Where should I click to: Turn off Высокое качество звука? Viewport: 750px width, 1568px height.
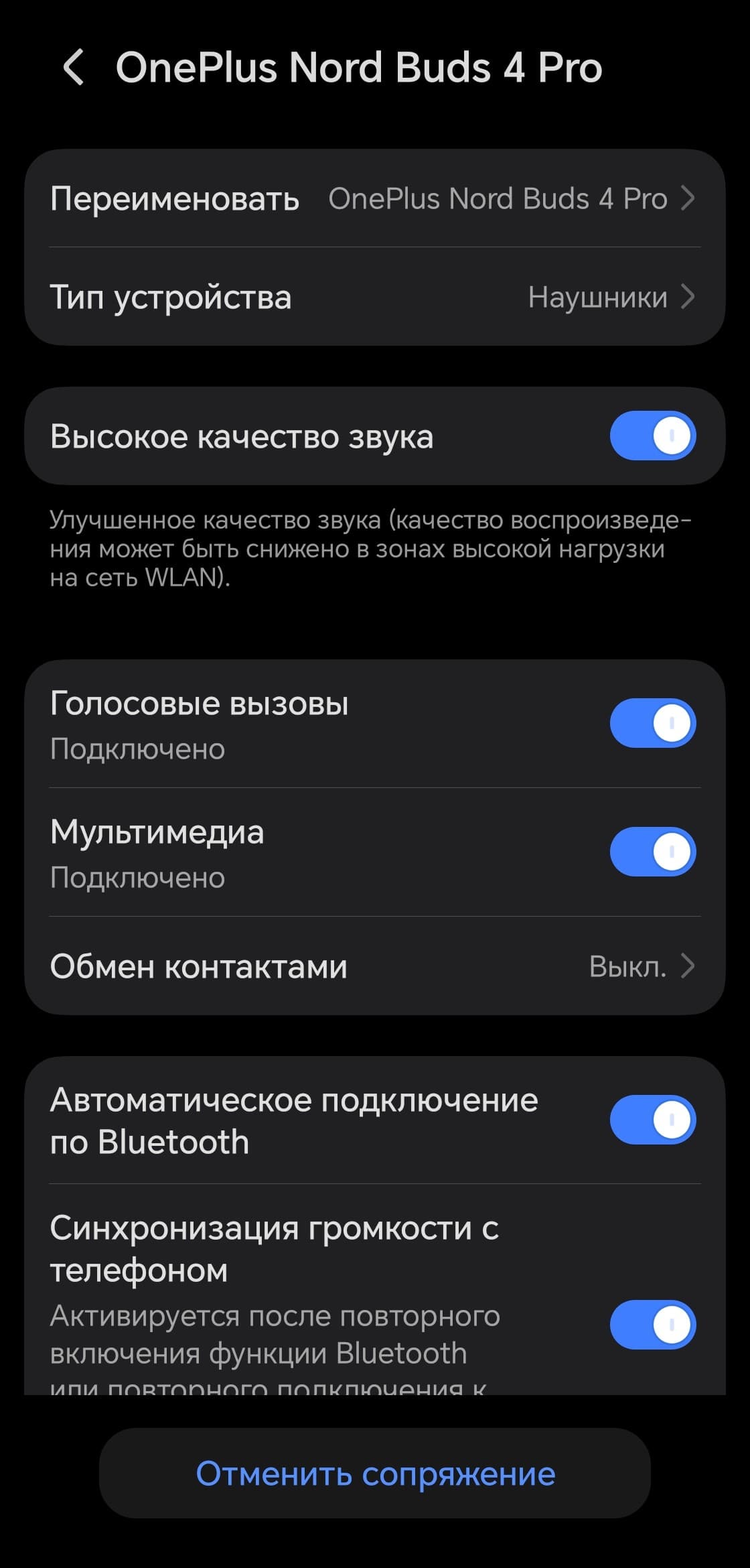coord(652,436)
